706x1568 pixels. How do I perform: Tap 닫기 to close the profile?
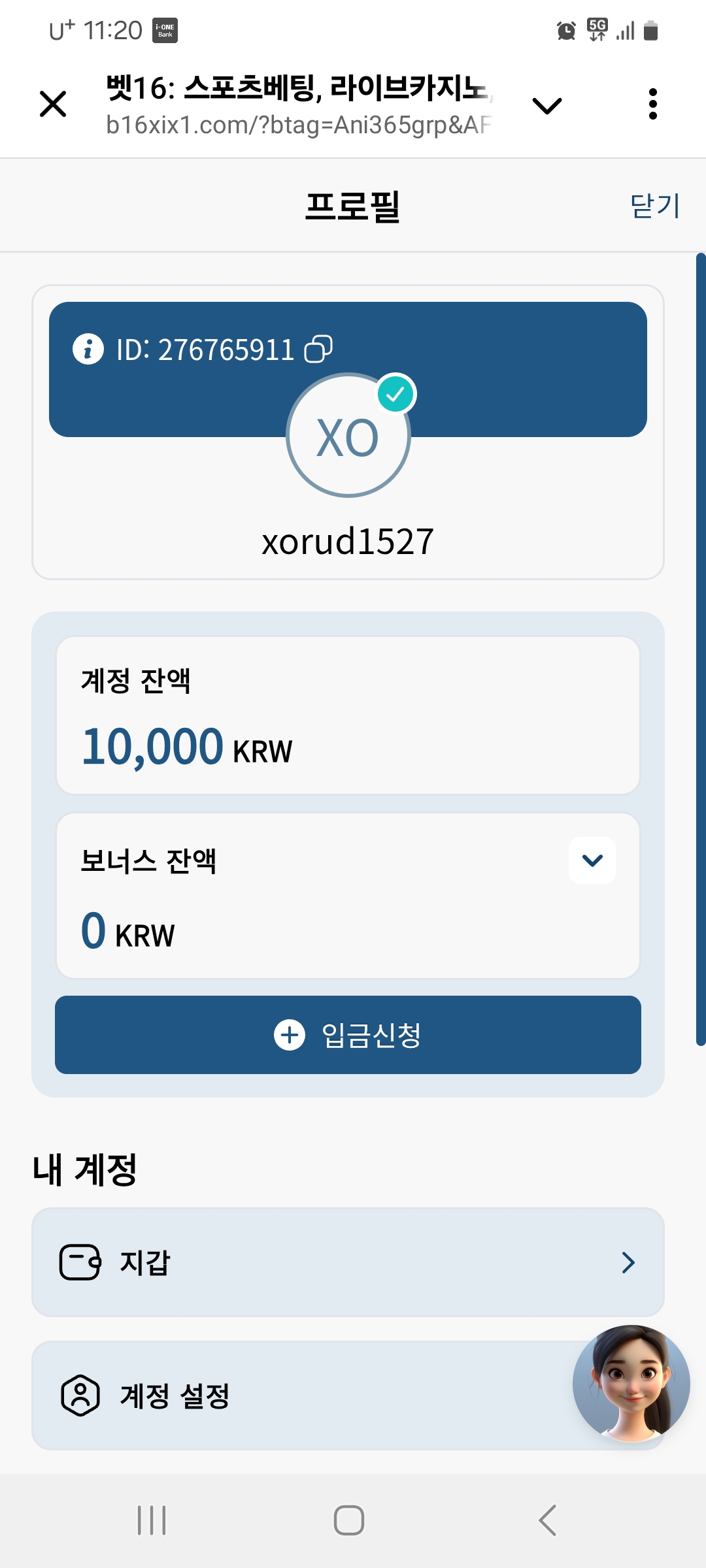(654, 206)
